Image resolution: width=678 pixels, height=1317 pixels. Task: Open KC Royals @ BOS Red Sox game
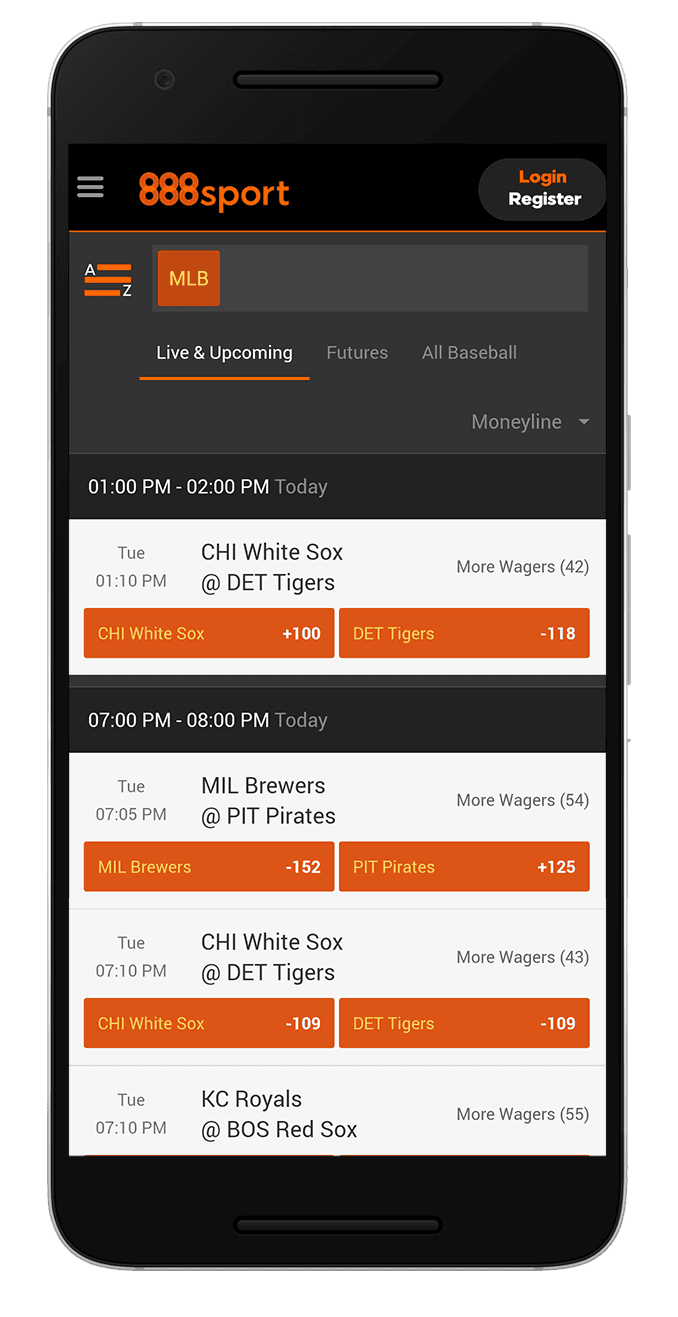(279, 1114)
